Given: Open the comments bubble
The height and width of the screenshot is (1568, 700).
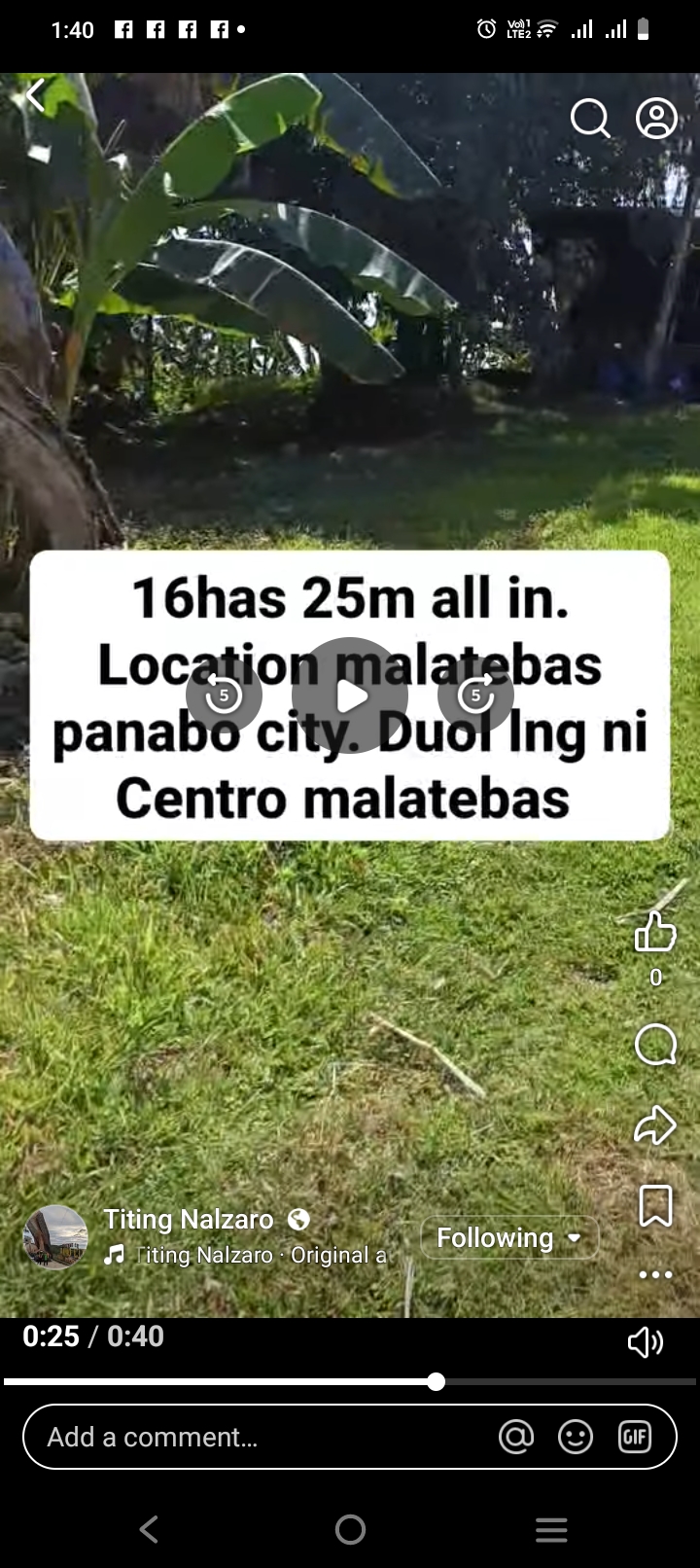Looking at the screenshot, I should point(655,1046).
